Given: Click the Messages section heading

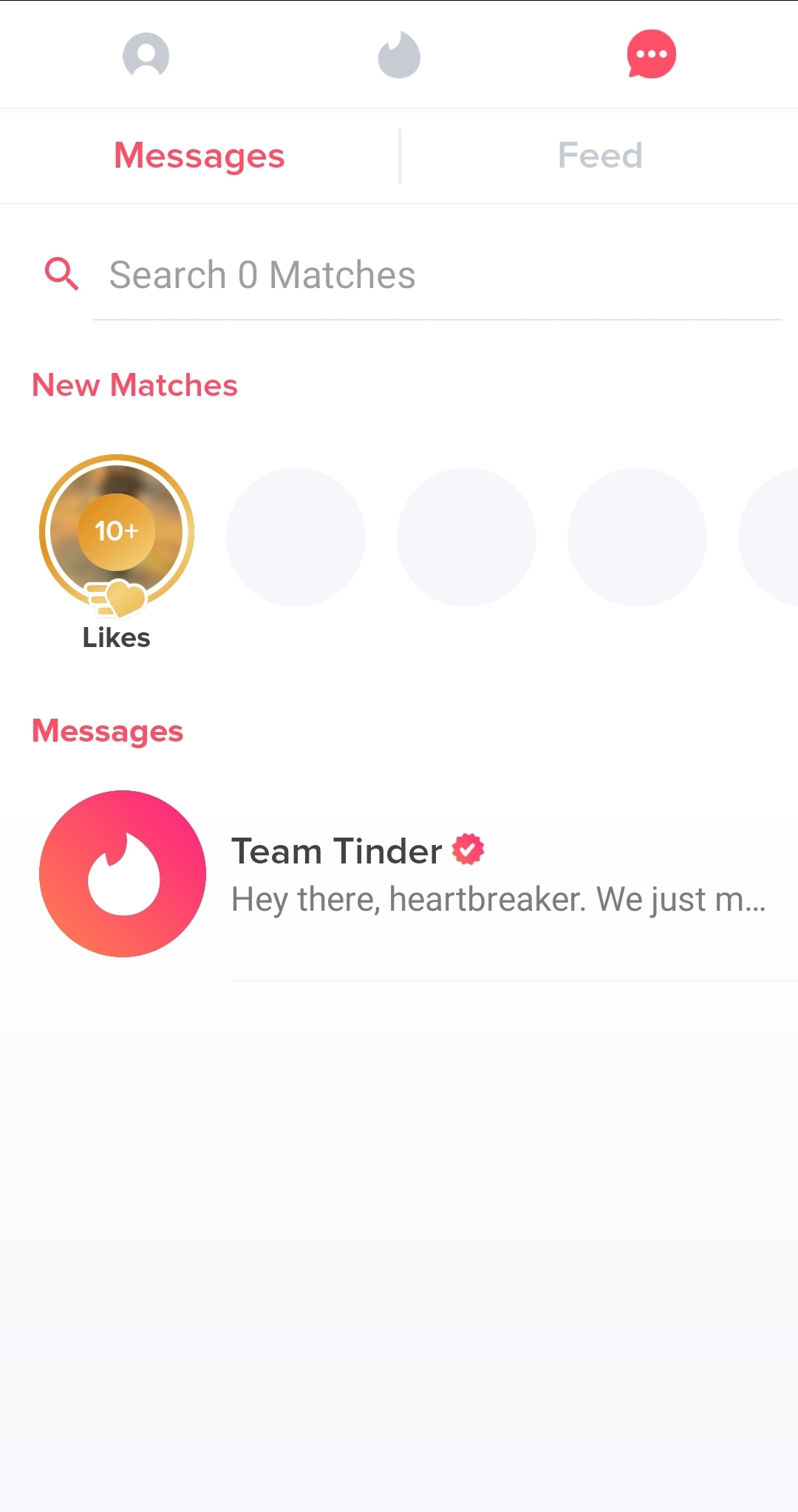Looking at the screenshot, I should tap(107, 730).
